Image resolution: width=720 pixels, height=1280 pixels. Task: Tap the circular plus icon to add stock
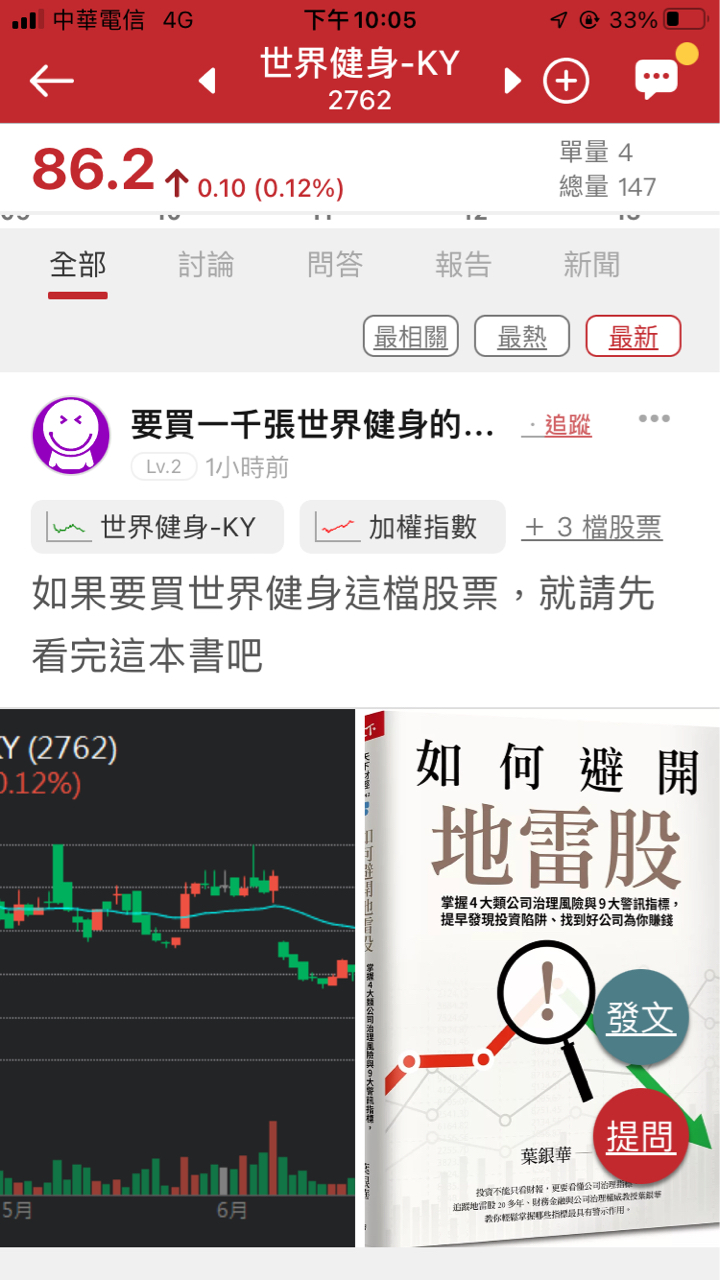click(567, 79)
